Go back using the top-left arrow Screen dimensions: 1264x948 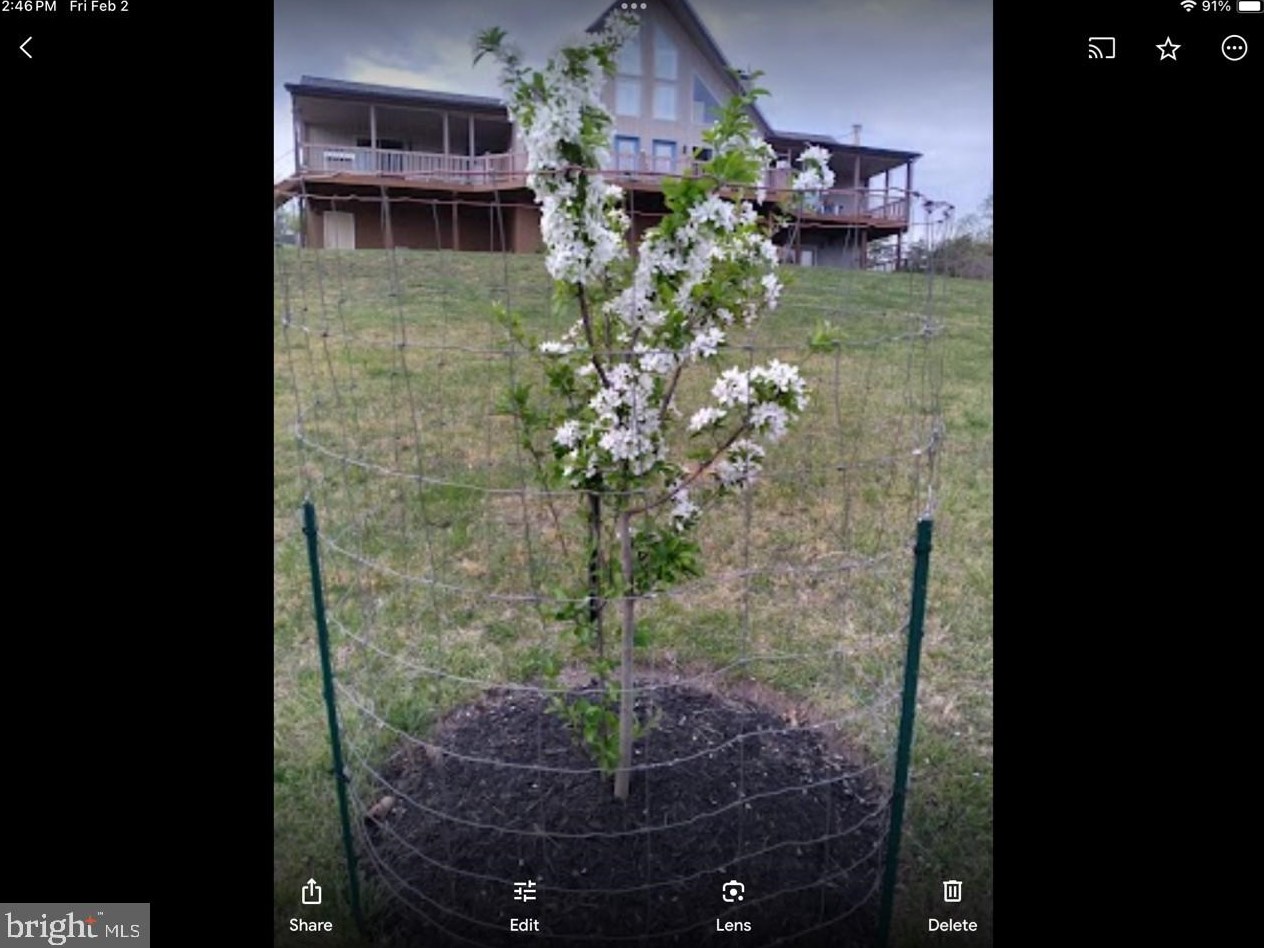pos(26,47)
